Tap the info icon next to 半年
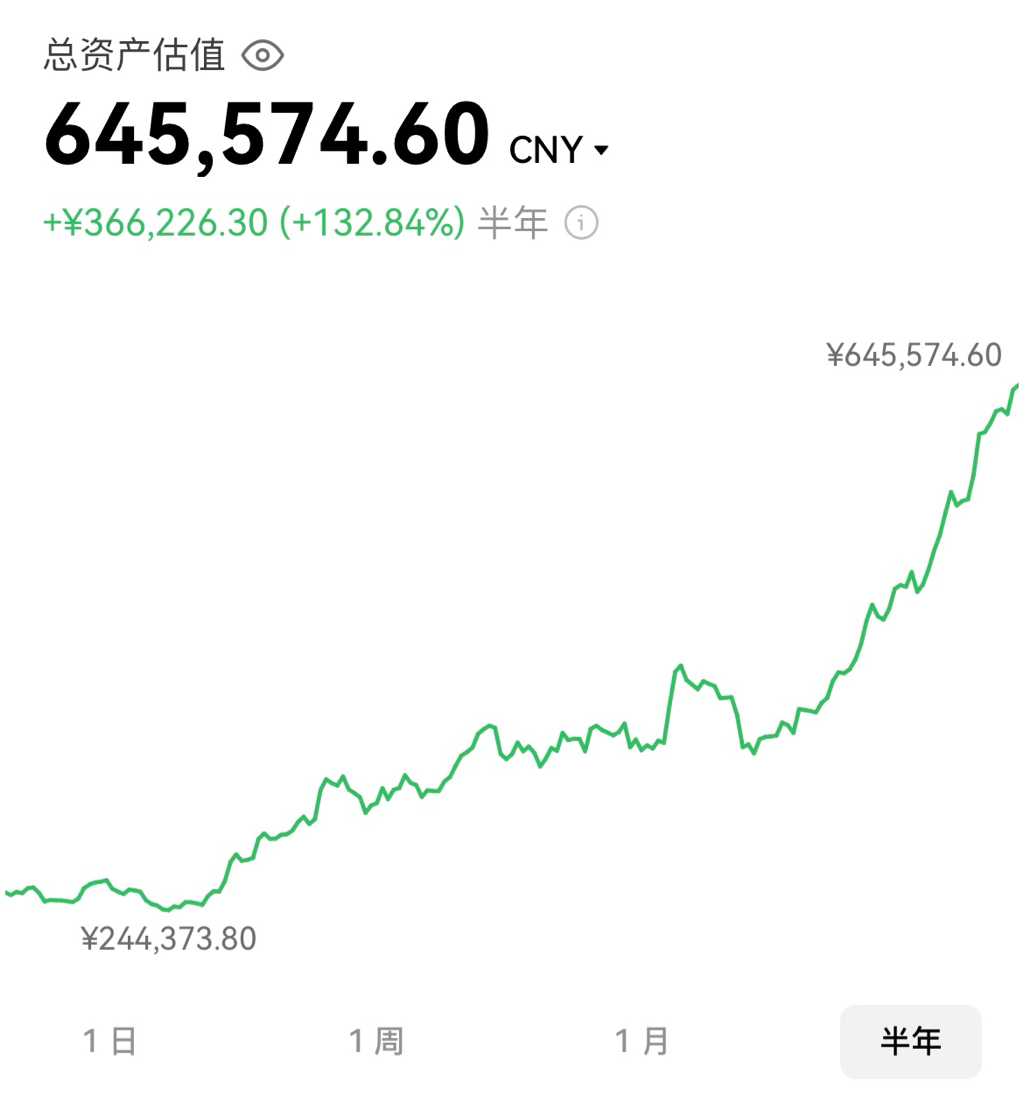Screen dimensions: 1024x1103 (581, 223)
